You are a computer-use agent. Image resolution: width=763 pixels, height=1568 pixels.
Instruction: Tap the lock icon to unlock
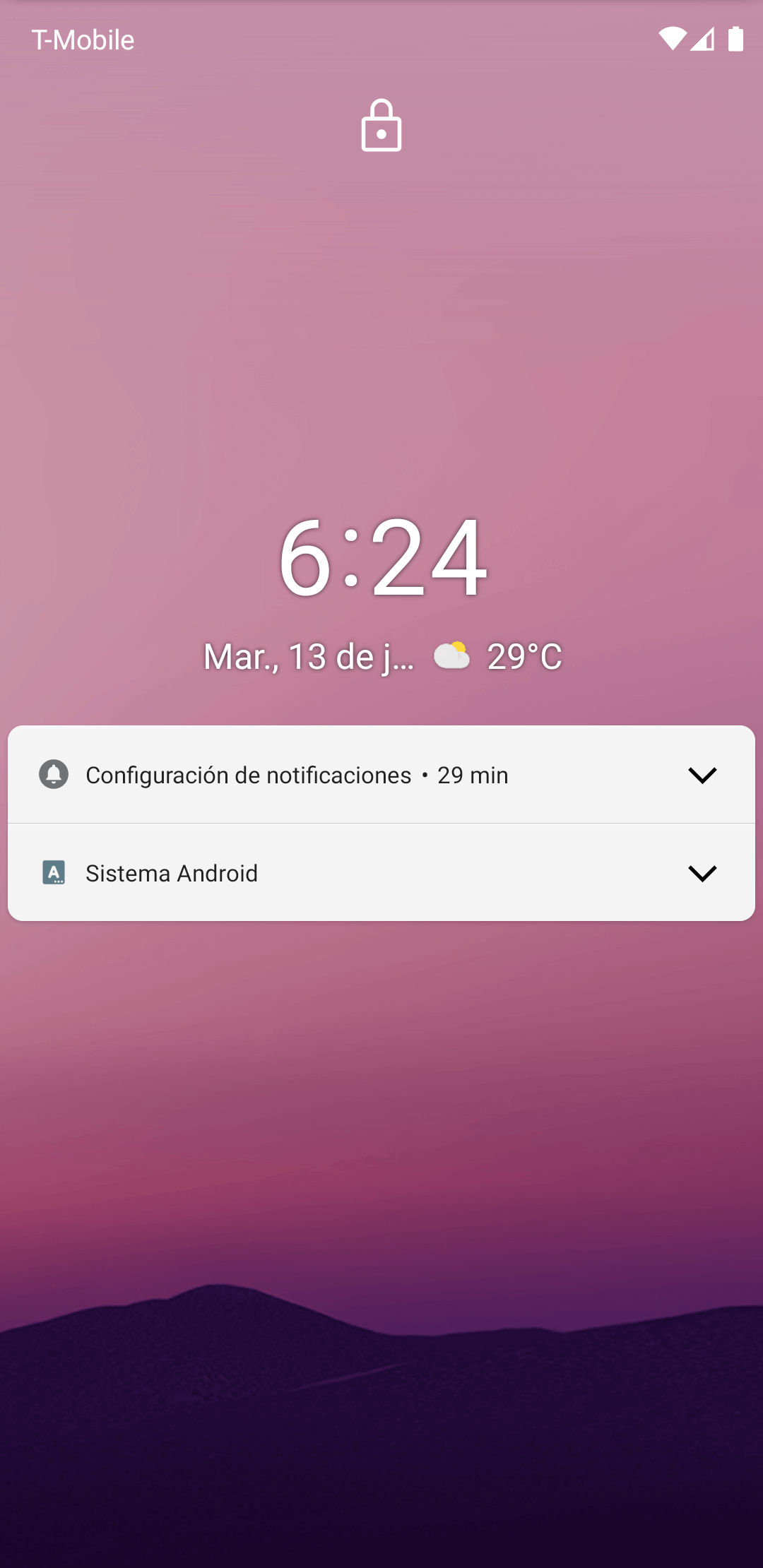click(x=381, y=126)
